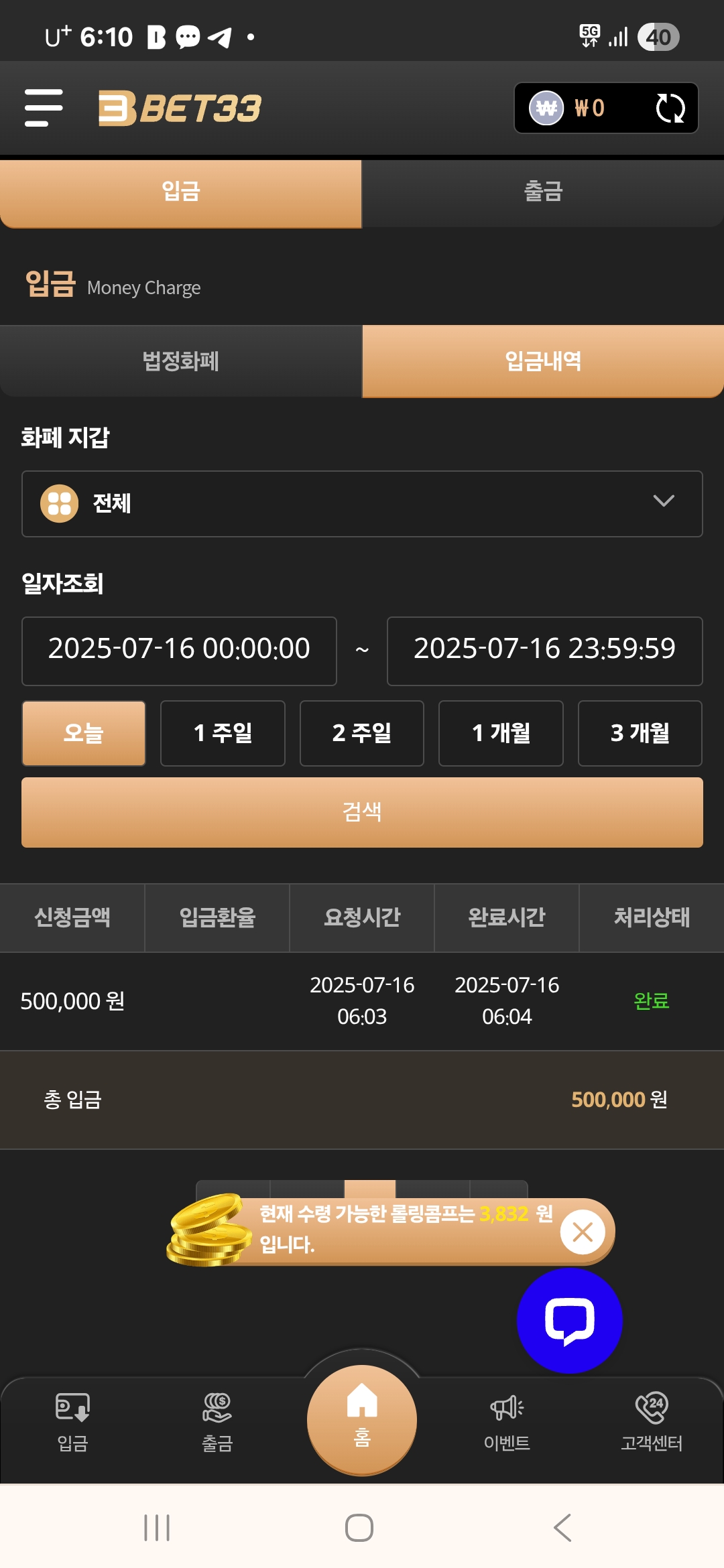Switch to the 출금 top tab
This screenshot has width=724, height=1568.
543,192
